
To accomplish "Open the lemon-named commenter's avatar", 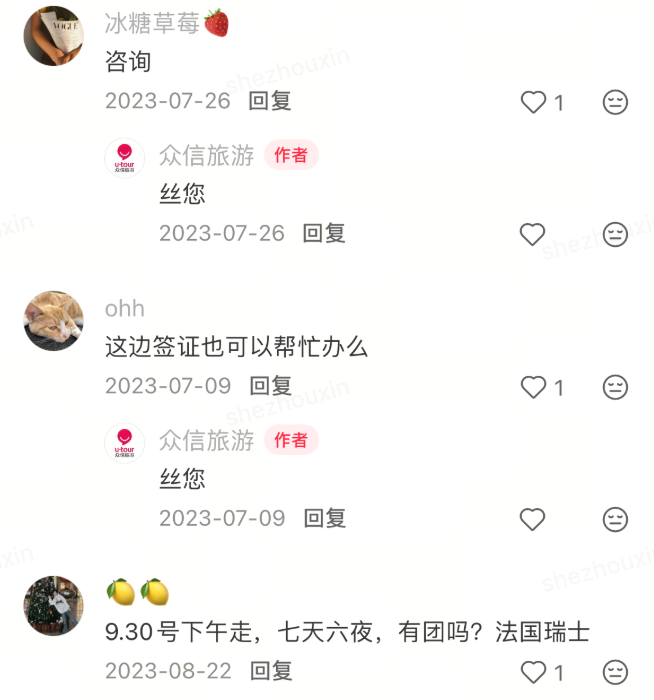I will [54, 606].
